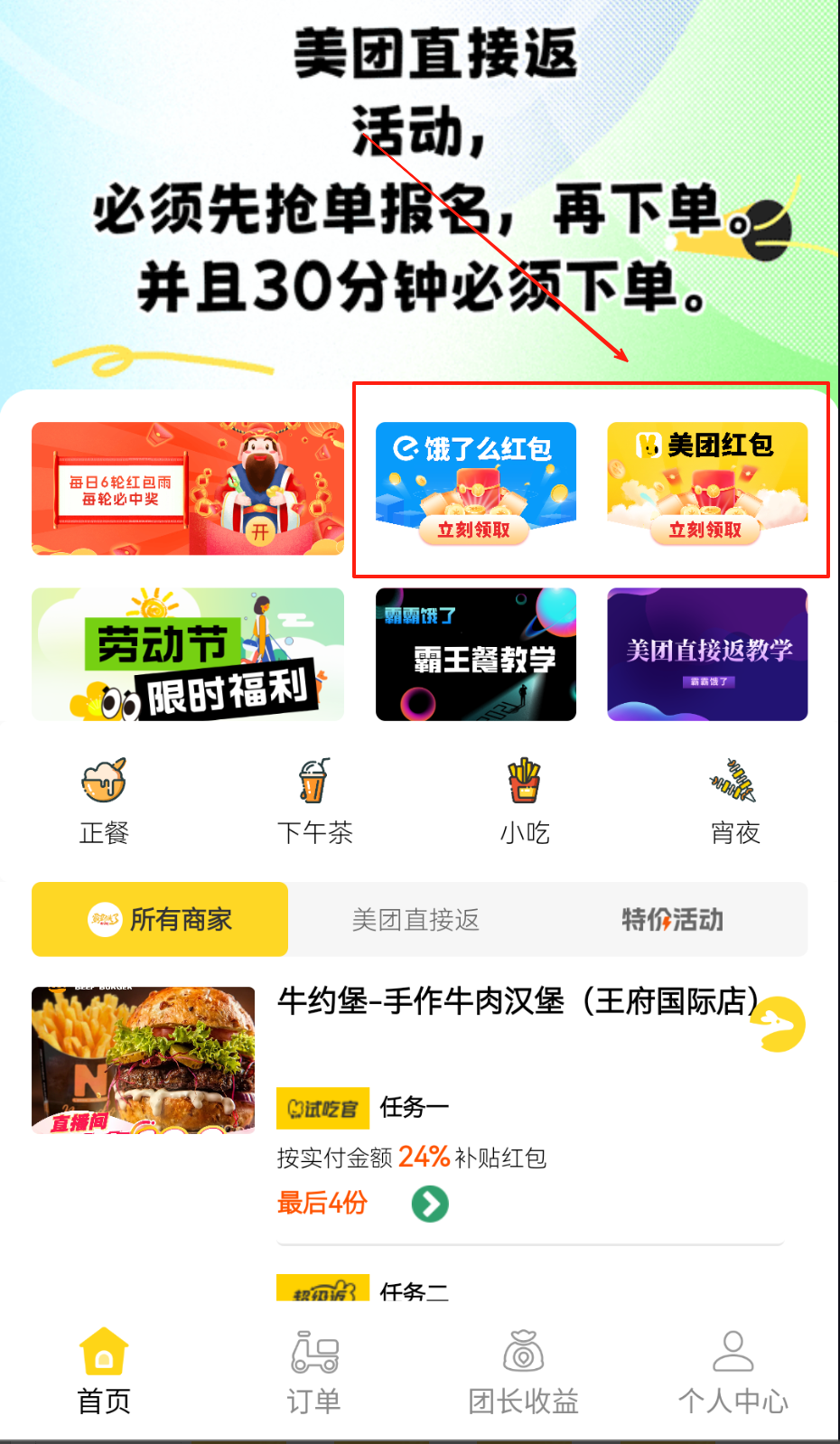Open the 霸王餐教学 tutorial tile
The image size is (840, 1444).
click(476, 654)
